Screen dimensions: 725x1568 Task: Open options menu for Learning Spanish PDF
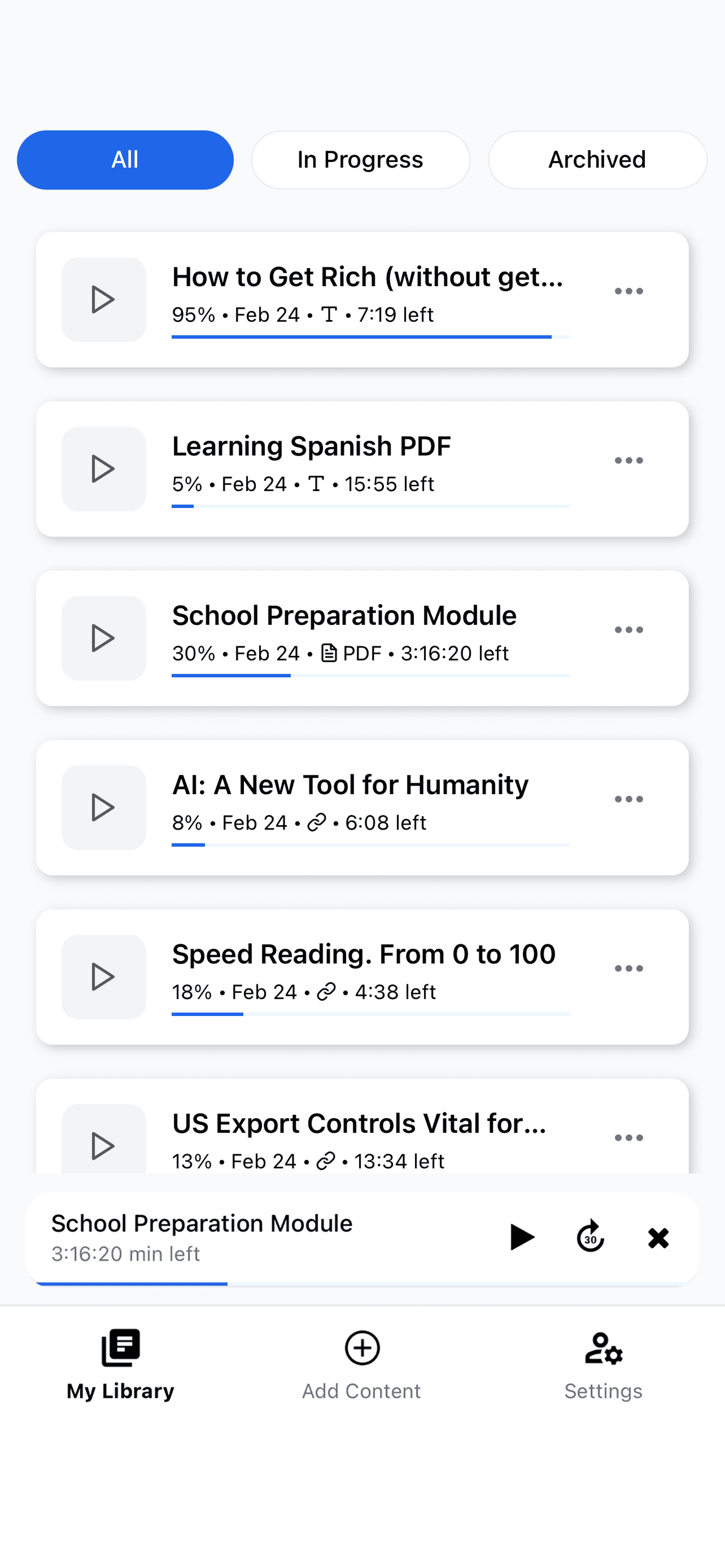629,459
